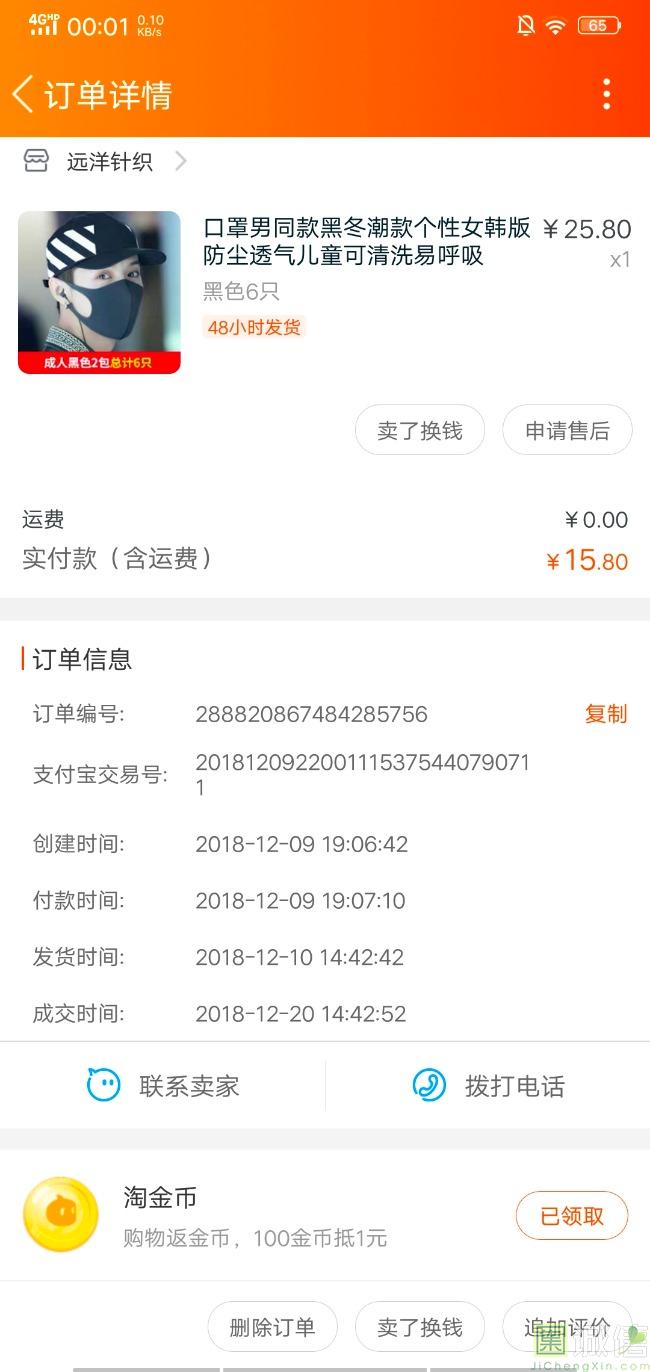Image resolution: width=650 pixels, height=1372 pixels.
Task: Open the three-dot overflow menu
Action: 606,94
